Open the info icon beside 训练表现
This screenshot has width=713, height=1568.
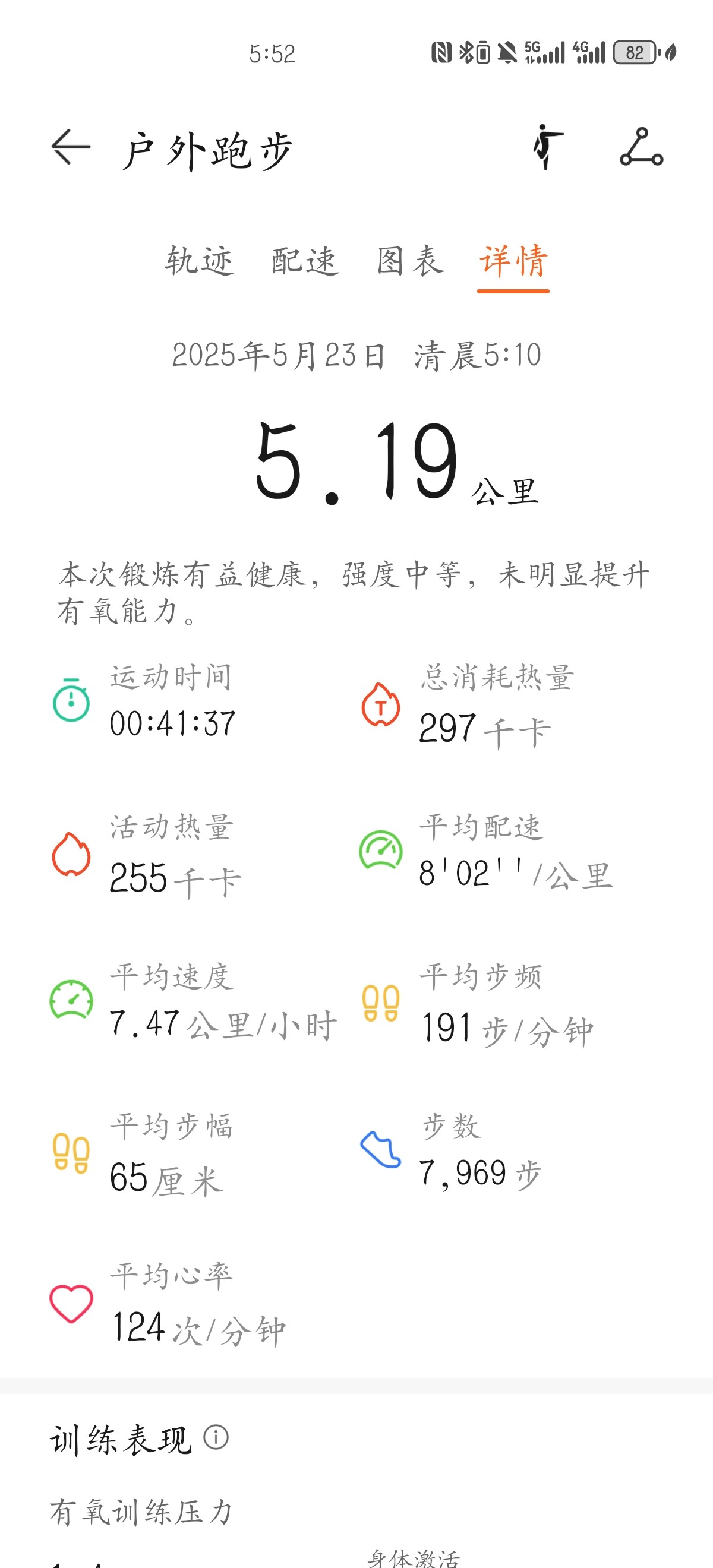click(x=216, y=1437)
